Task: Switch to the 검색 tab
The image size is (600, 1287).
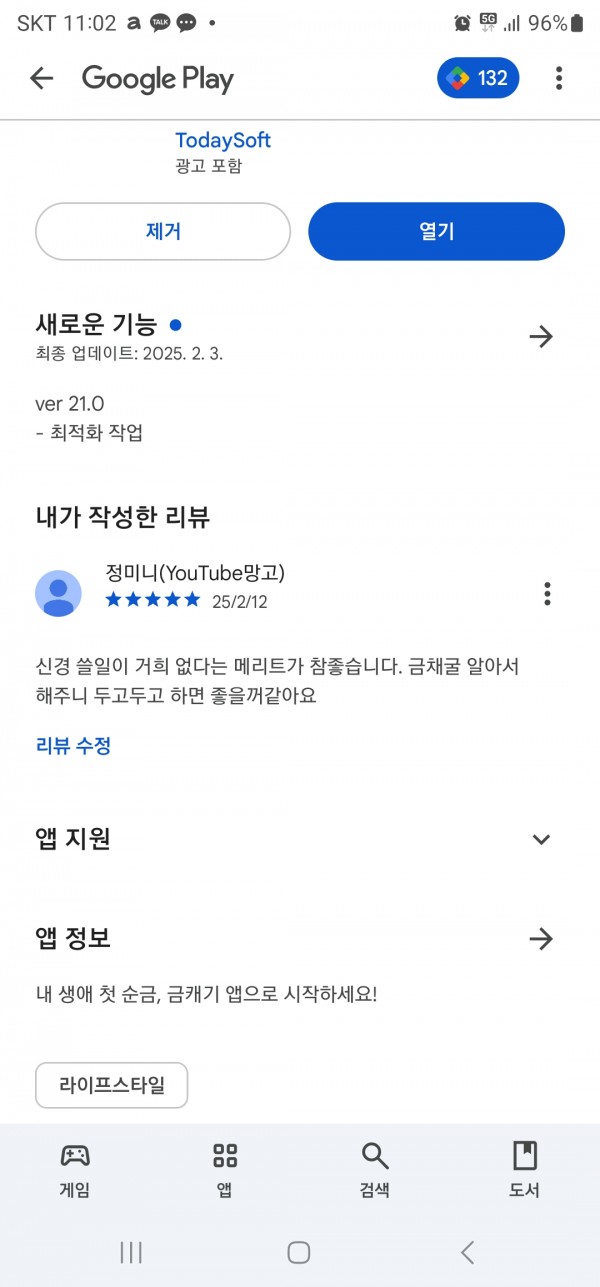Action: (375, 1170)
